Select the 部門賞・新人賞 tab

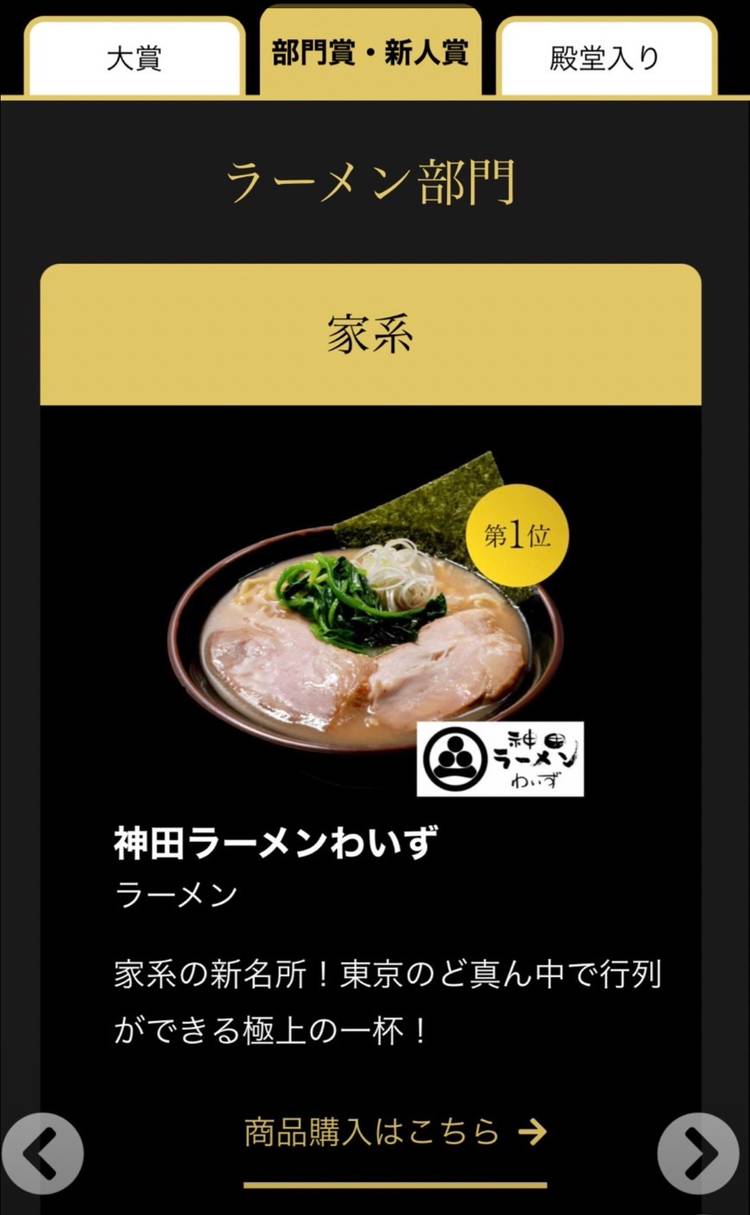[370, 52]
